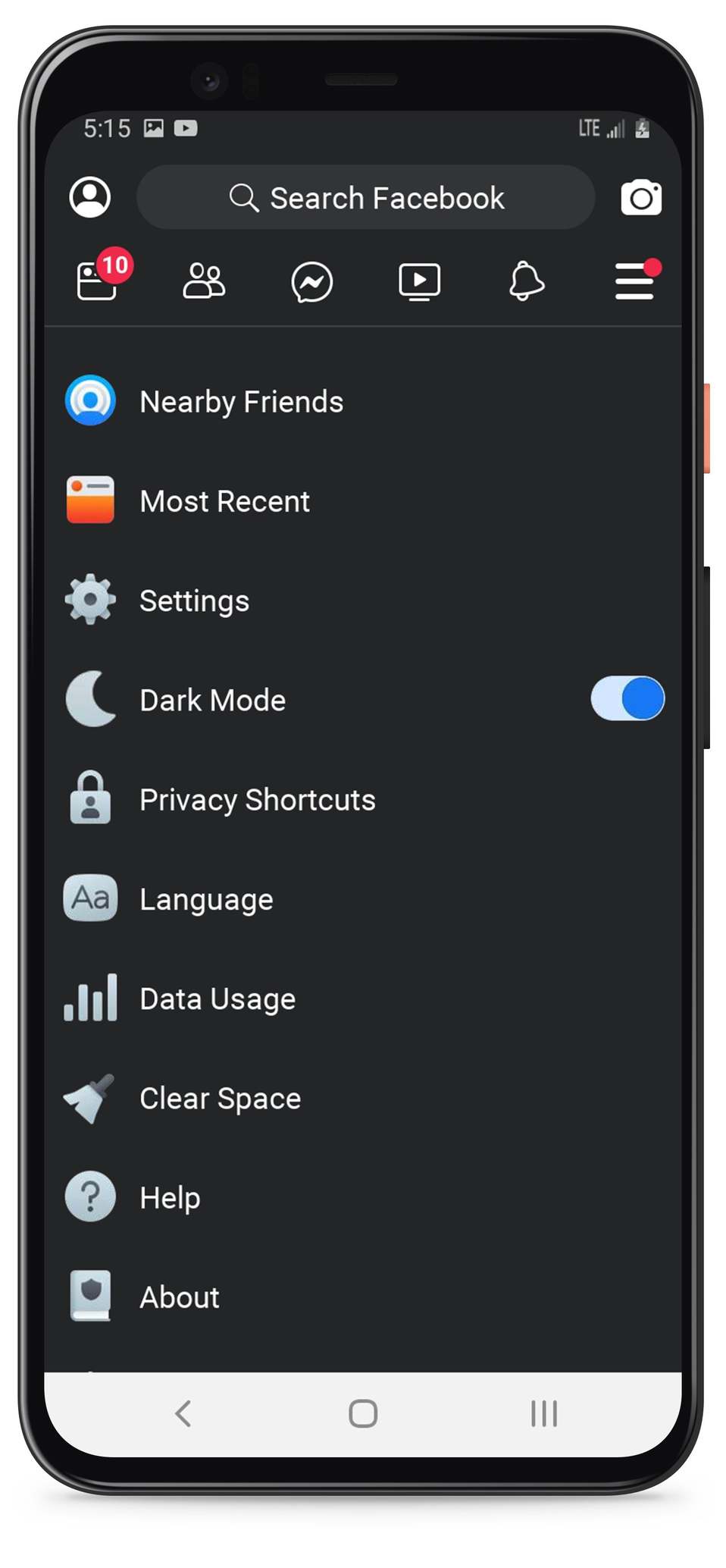Select the Language option
Image resolution: width=726 pixels, height=1568 pixels.
(x=363, y=899)
